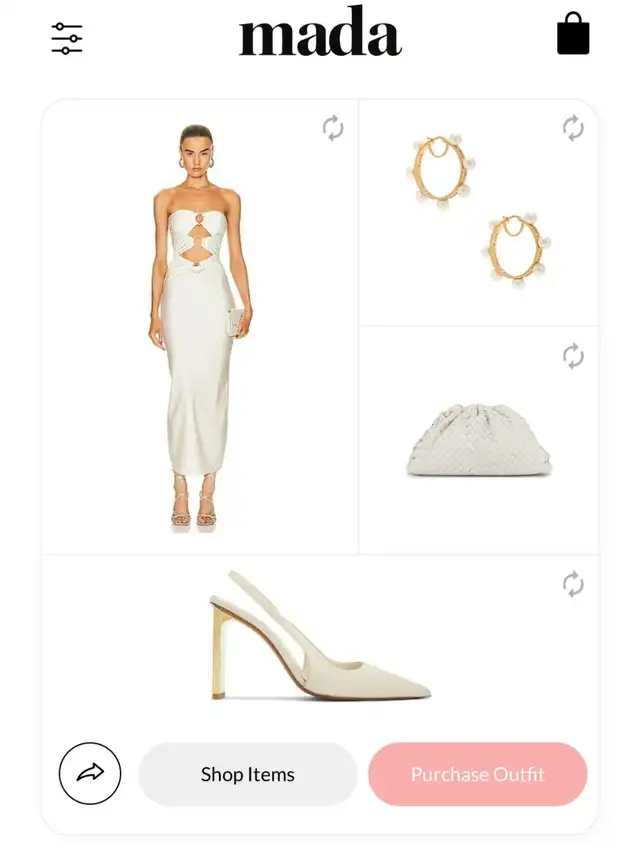Swap the woven clutch bag item

pyautogui.click(x=573, y=355)
